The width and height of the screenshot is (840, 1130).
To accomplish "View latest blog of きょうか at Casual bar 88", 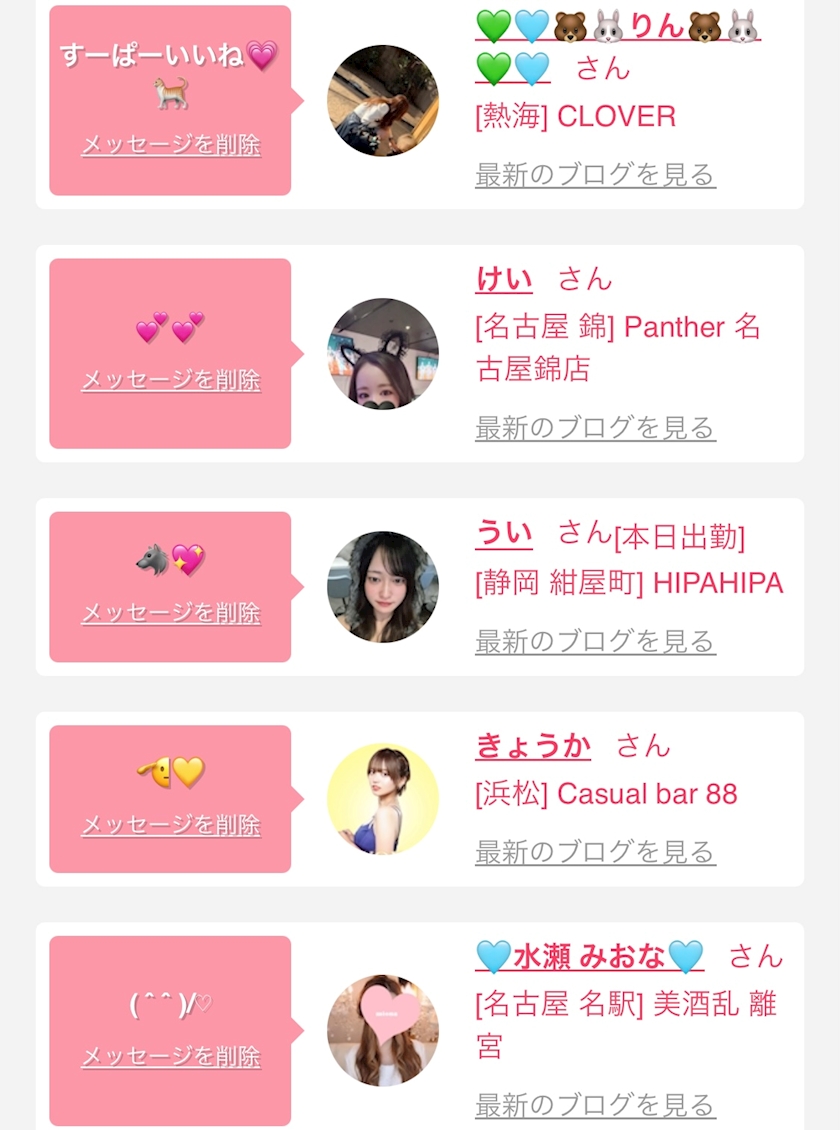I will tap(595, 852).
